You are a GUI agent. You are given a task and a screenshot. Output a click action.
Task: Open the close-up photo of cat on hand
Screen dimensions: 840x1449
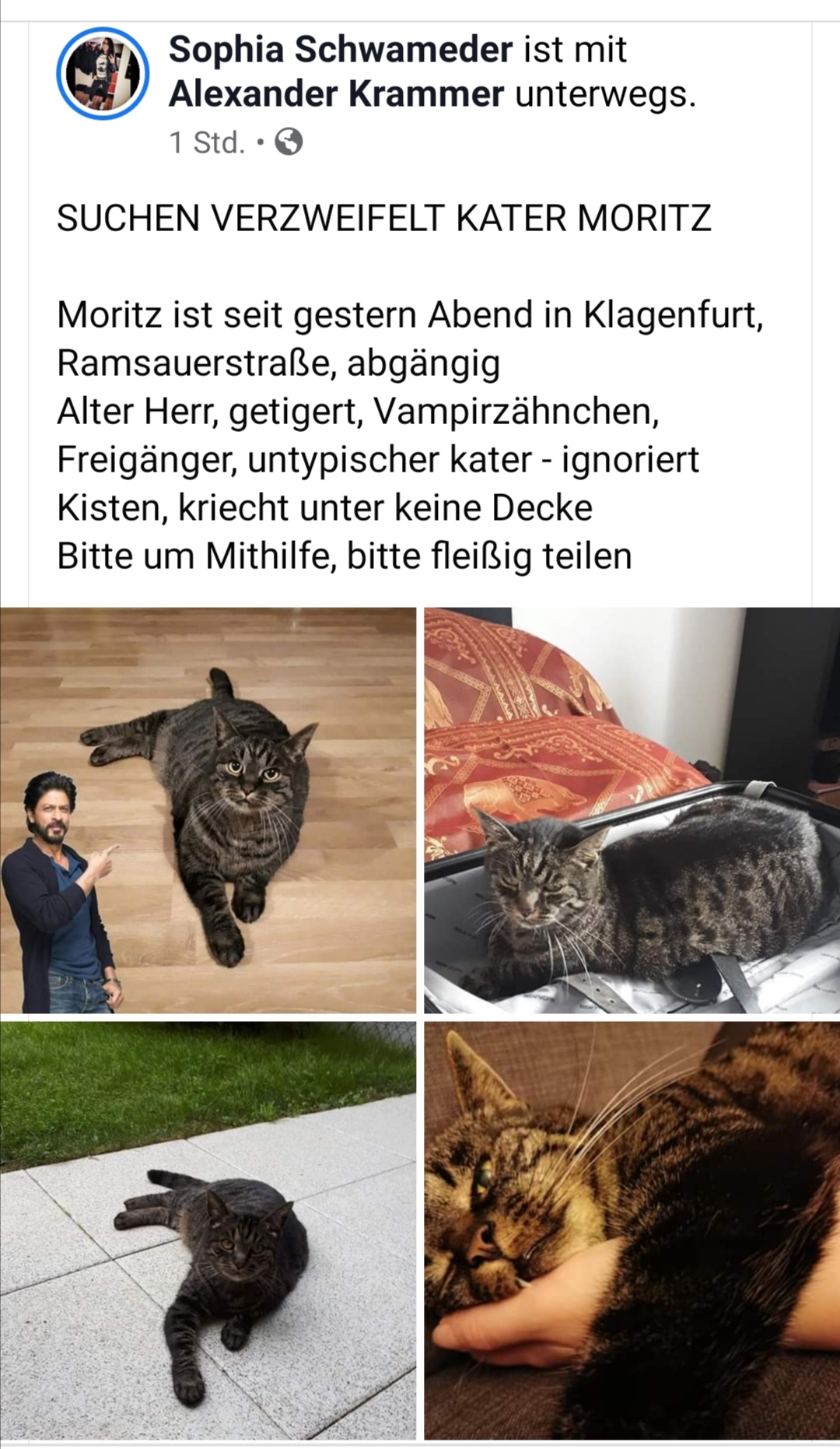click(x=632, y=1230)
